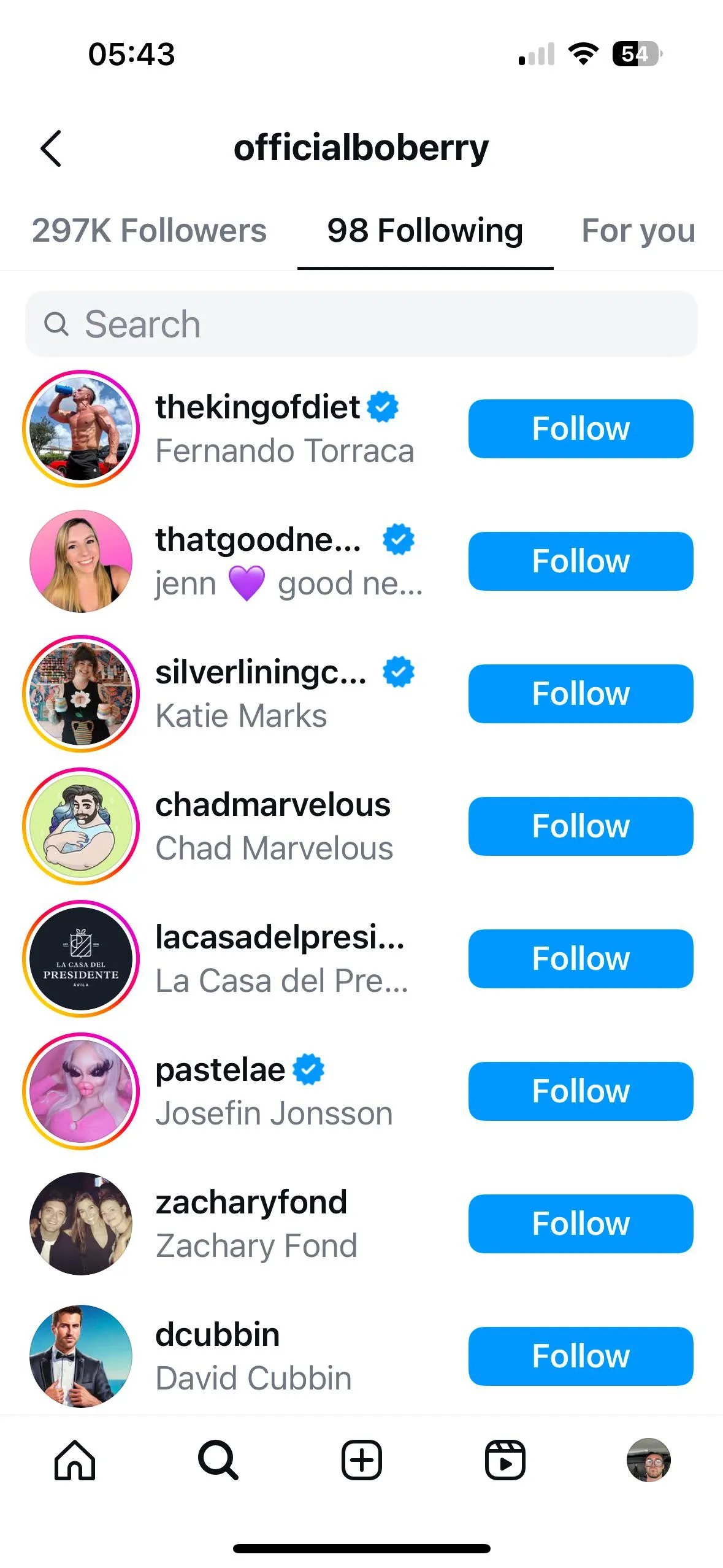Follow zacharyfond

(580, 1224)
